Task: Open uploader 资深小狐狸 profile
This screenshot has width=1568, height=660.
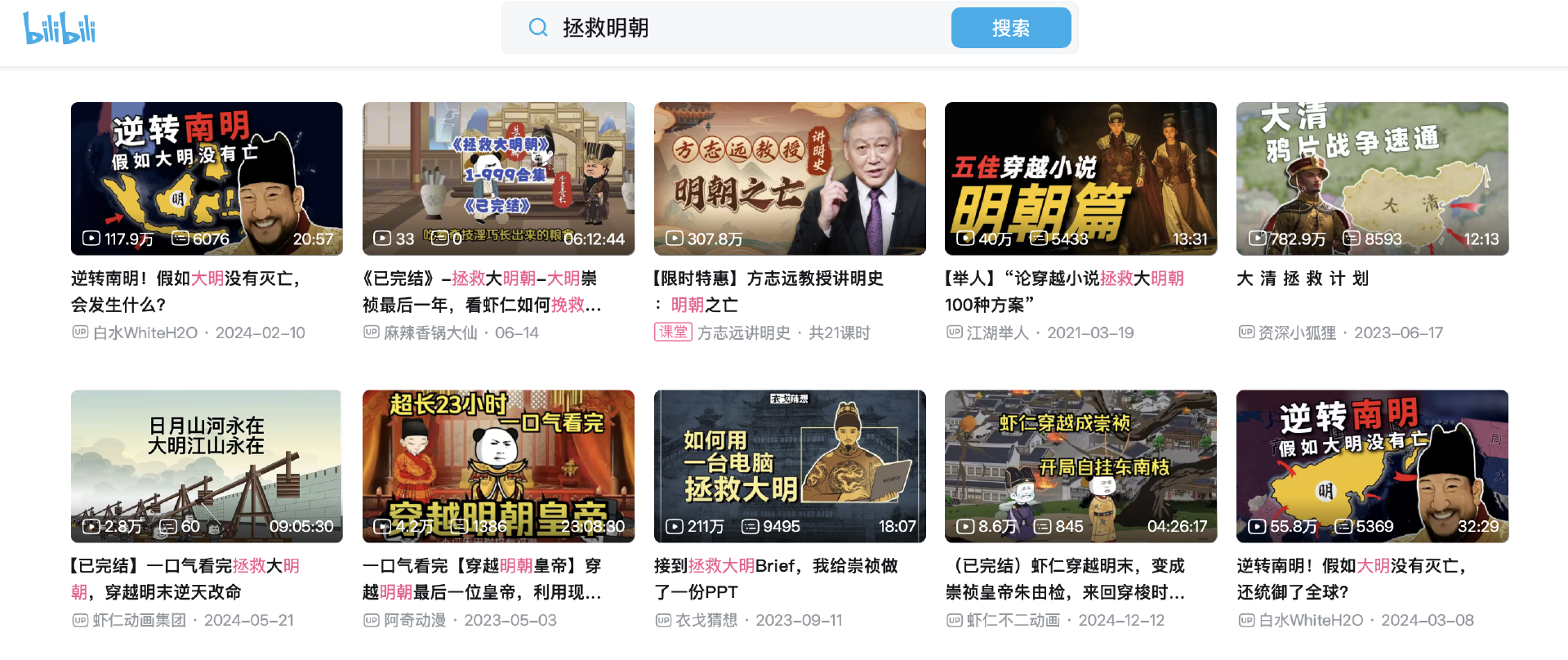Action: pos(1296,332)
